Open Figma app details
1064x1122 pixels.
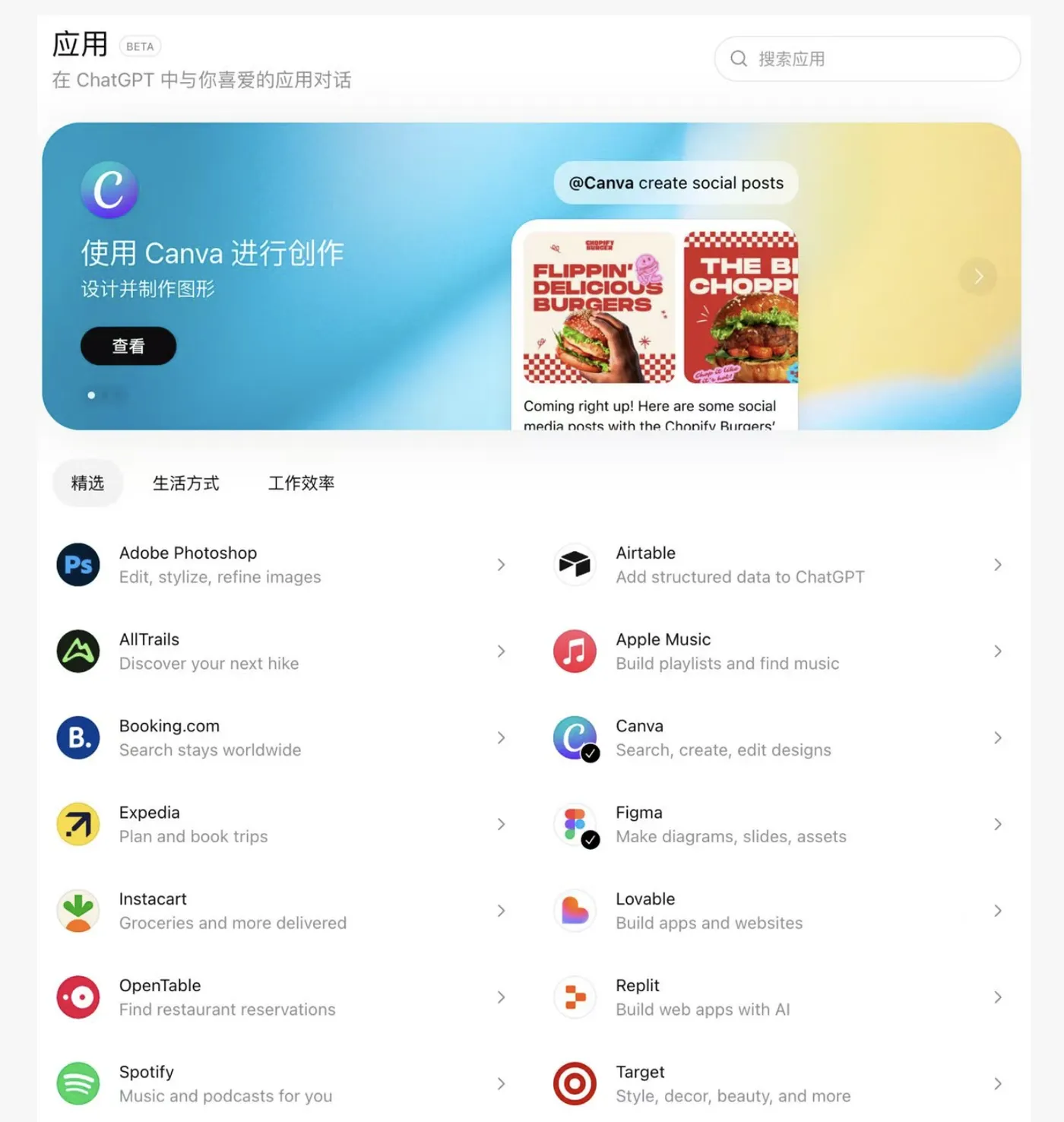(x=777, y=824)
